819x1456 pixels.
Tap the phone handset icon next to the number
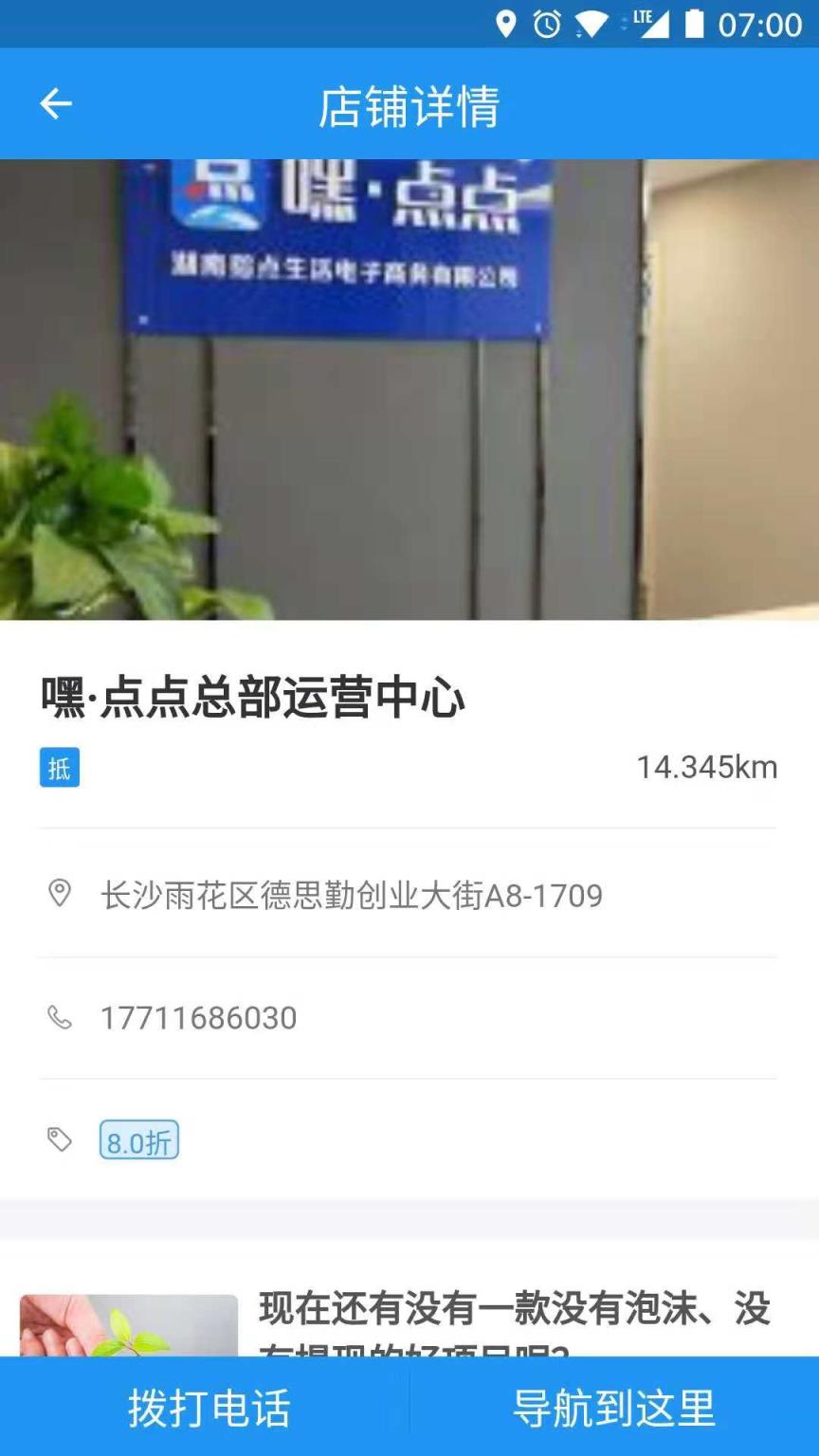[60, 1017]
